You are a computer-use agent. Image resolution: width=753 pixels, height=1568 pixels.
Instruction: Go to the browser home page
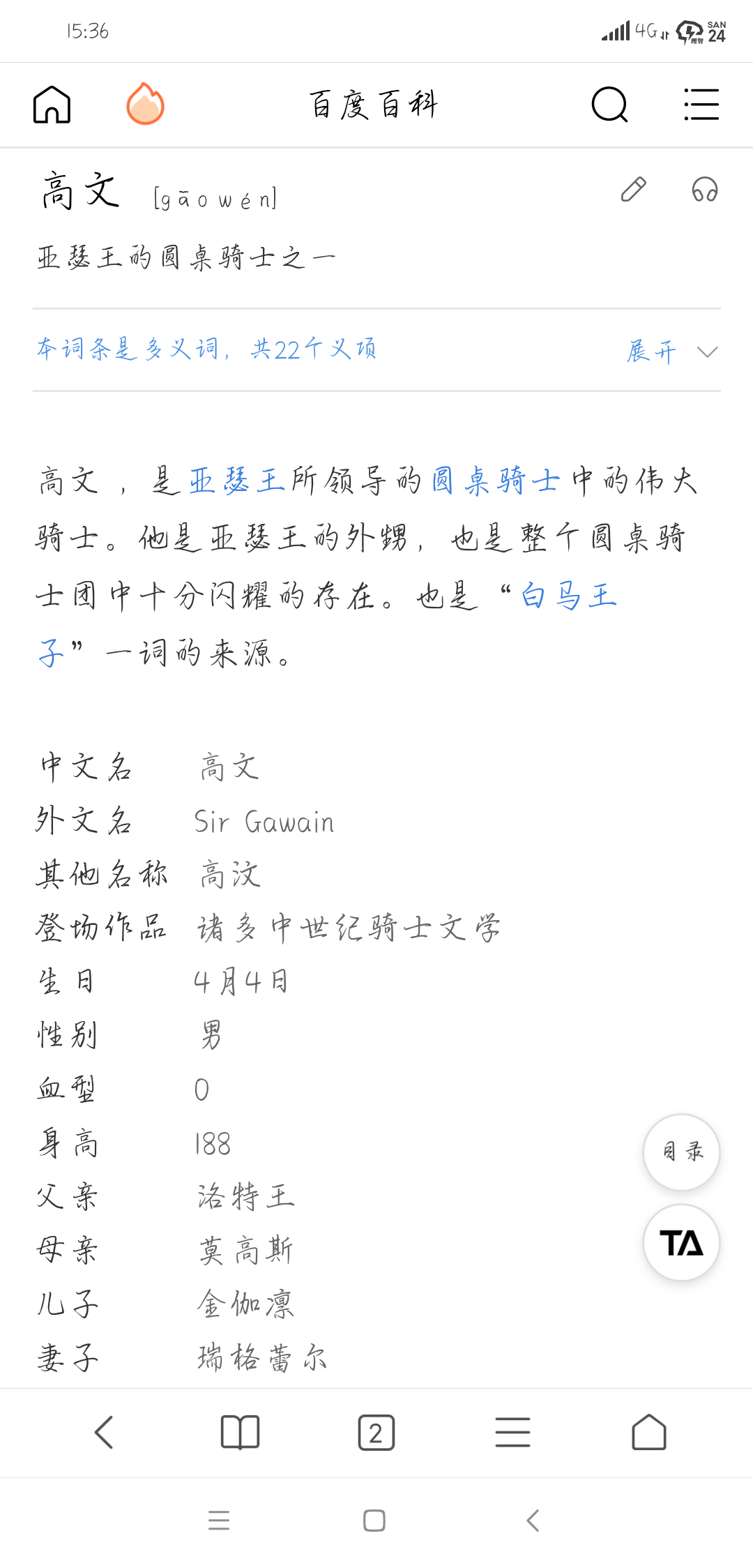point(649,1433)
